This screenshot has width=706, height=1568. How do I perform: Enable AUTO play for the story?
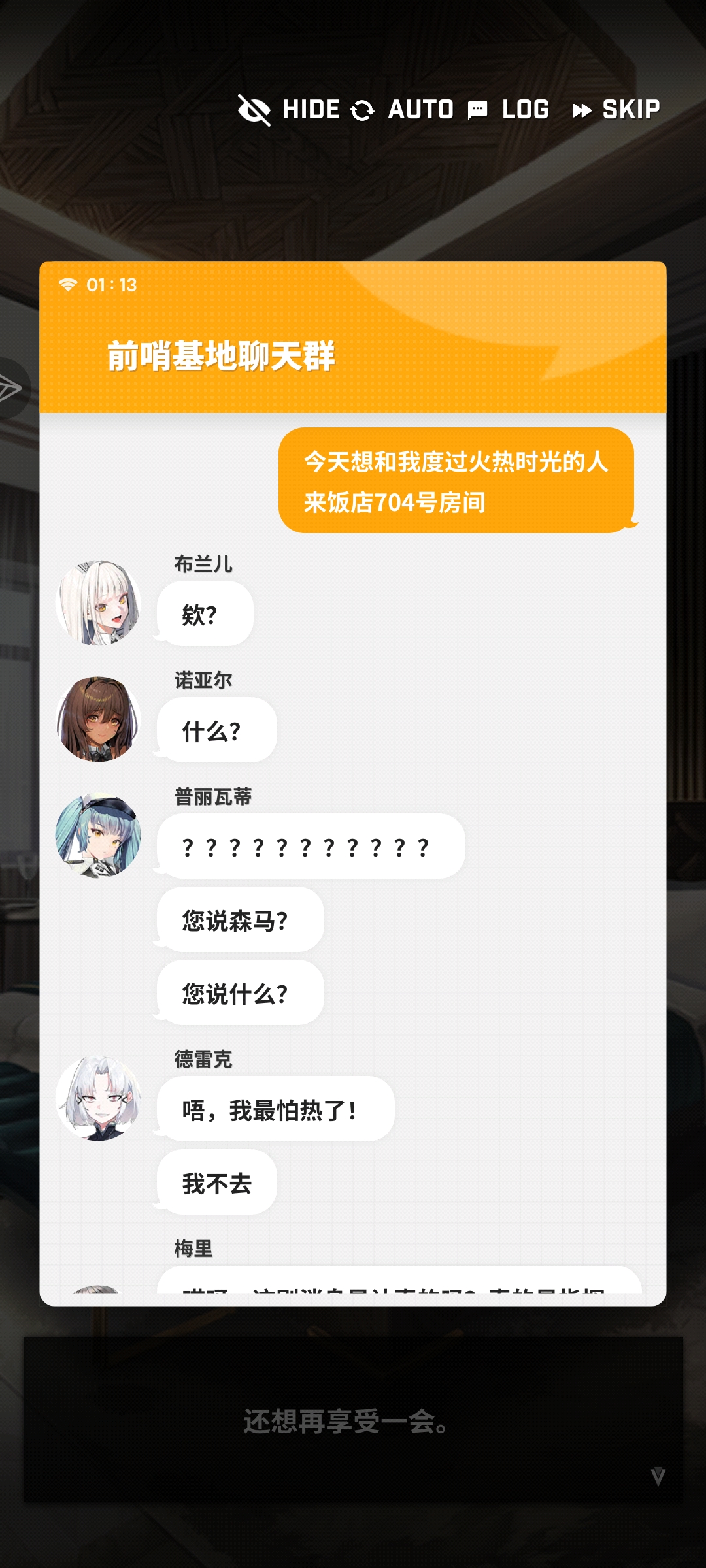402,110
